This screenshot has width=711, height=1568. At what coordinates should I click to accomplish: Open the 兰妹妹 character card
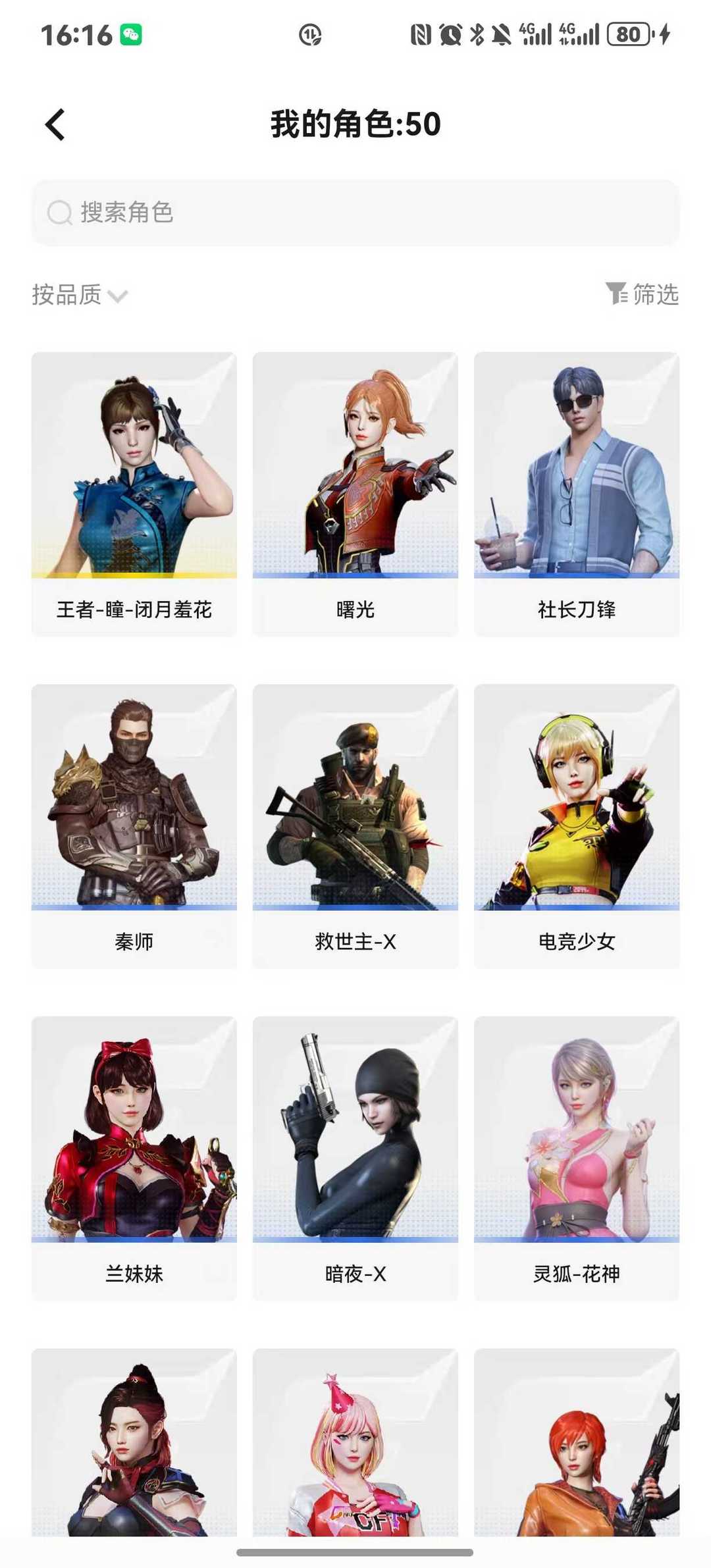(x=134, y=1159)
